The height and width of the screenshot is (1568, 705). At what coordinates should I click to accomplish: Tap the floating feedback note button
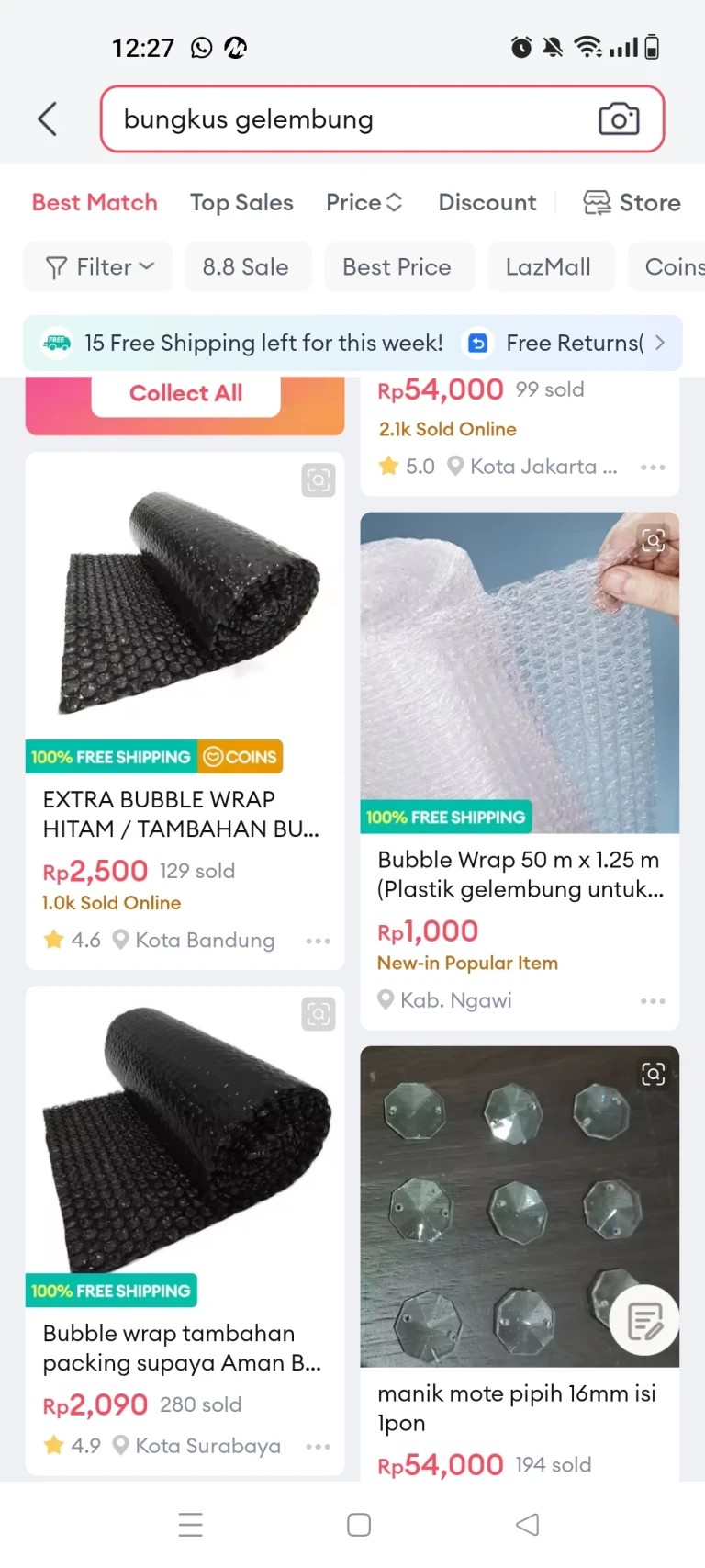click(644, 1320)
